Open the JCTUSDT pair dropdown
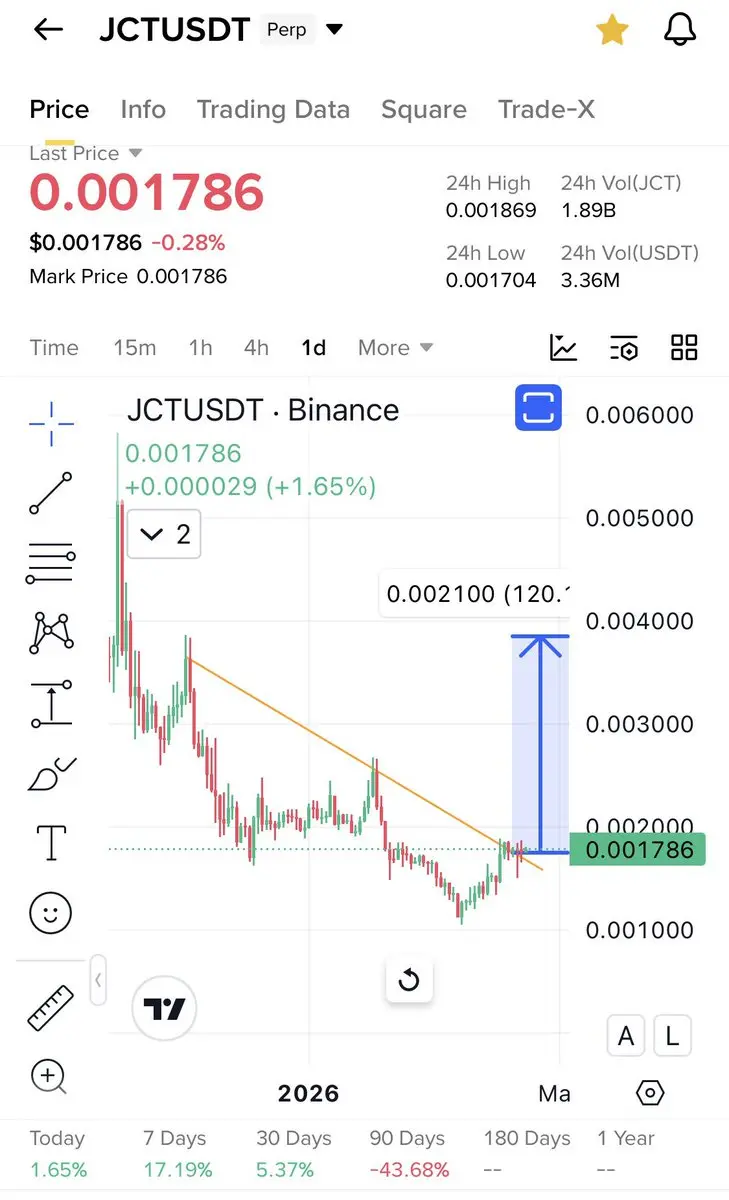Image resolution: width=729 pixels, height=1200 pixels. (x=335, y=30)
